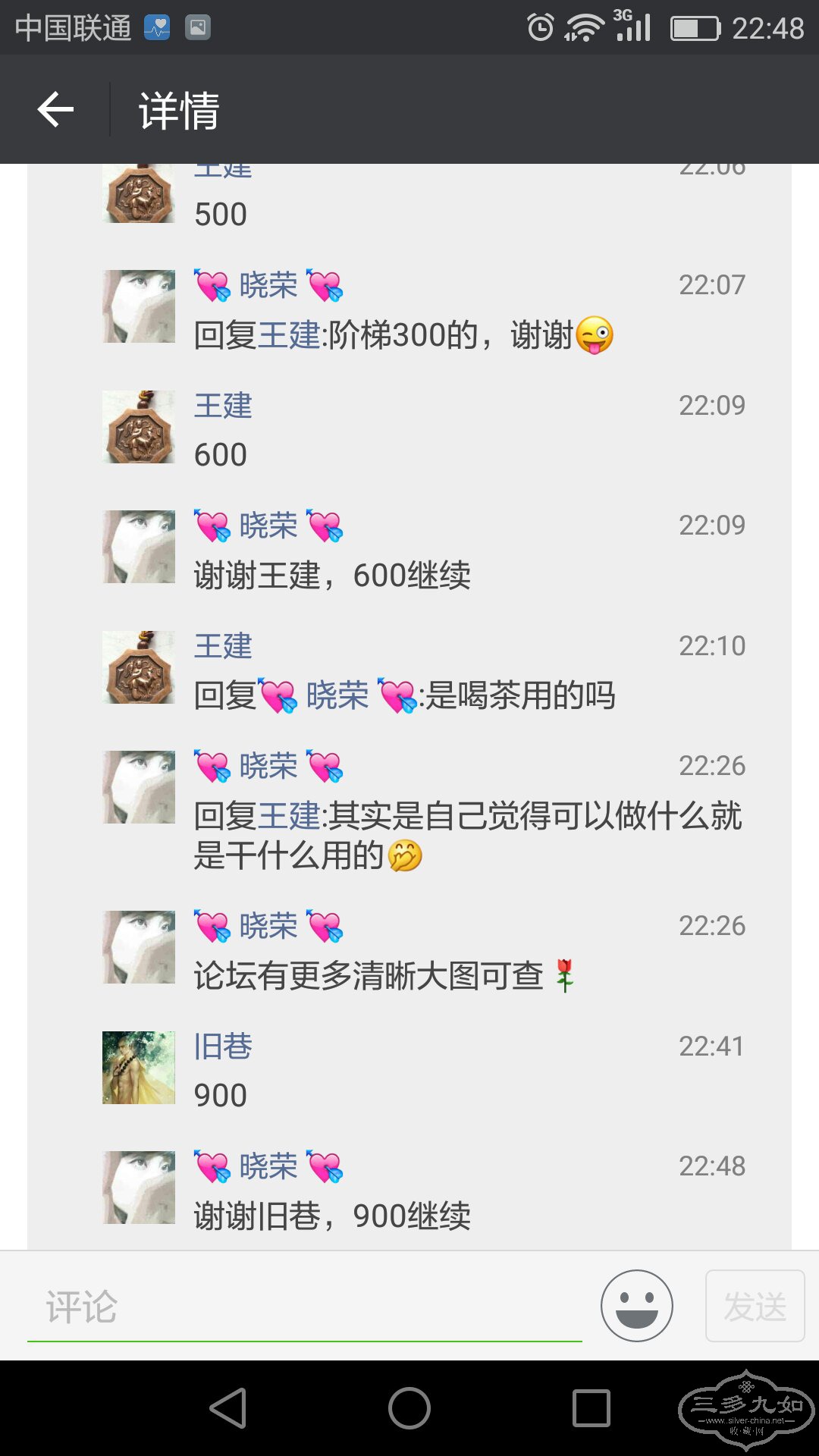Select the comment 谢谢旧巷，900继续
The height and width of the screenshot is (1456, 819).
pos(332,1216)
